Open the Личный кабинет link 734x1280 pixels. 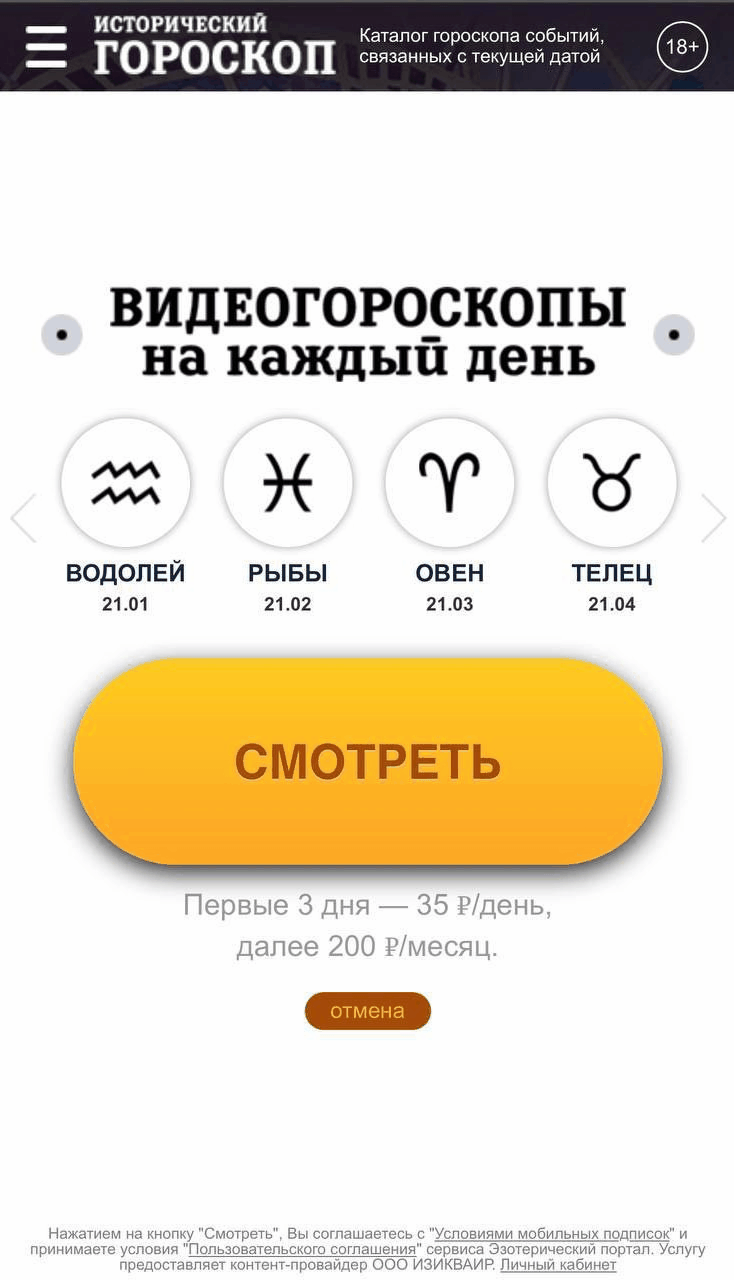point(558,1265)
